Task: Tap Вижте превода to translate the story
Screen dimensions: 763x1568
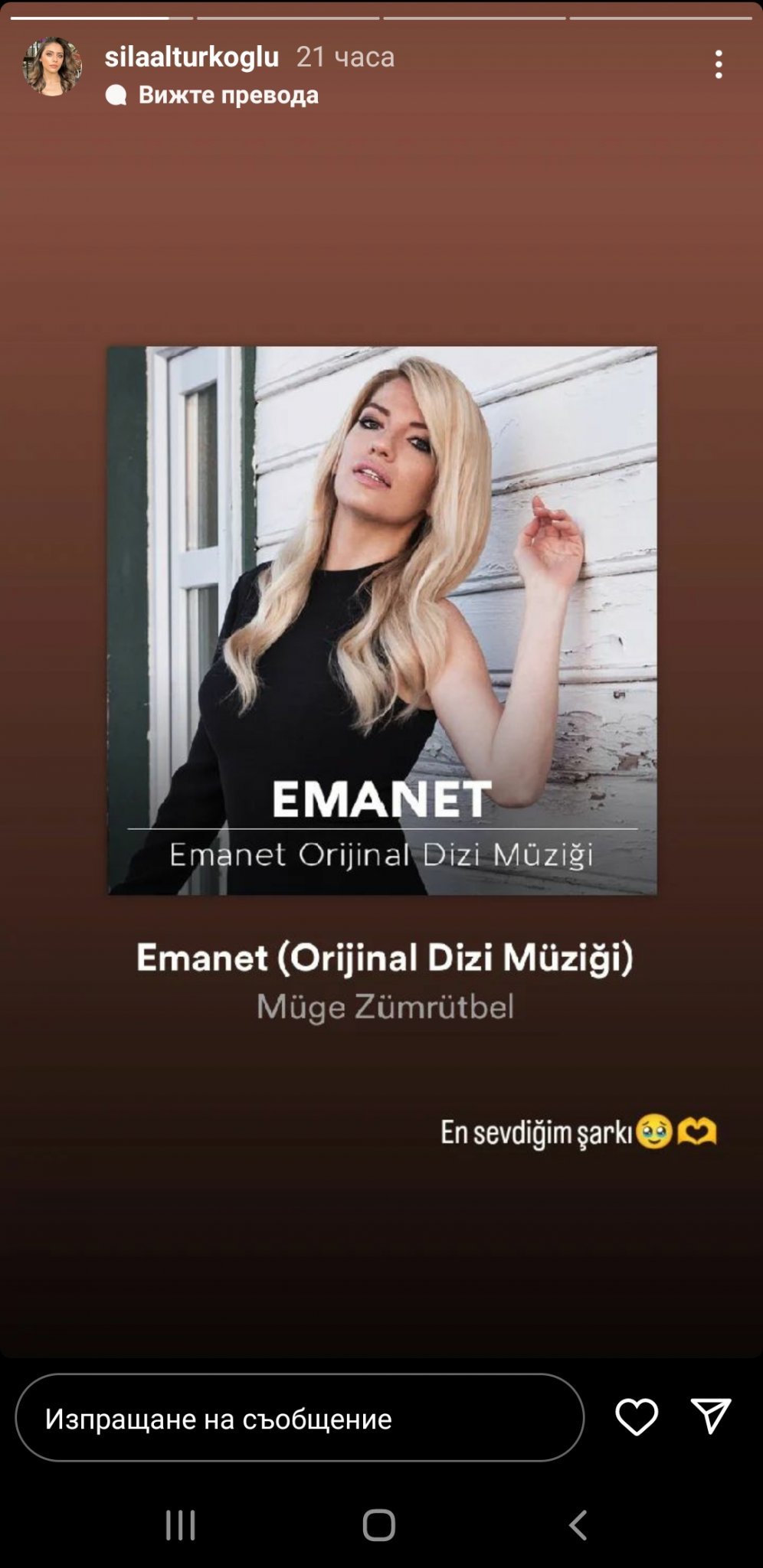Action: coord(228,95)
